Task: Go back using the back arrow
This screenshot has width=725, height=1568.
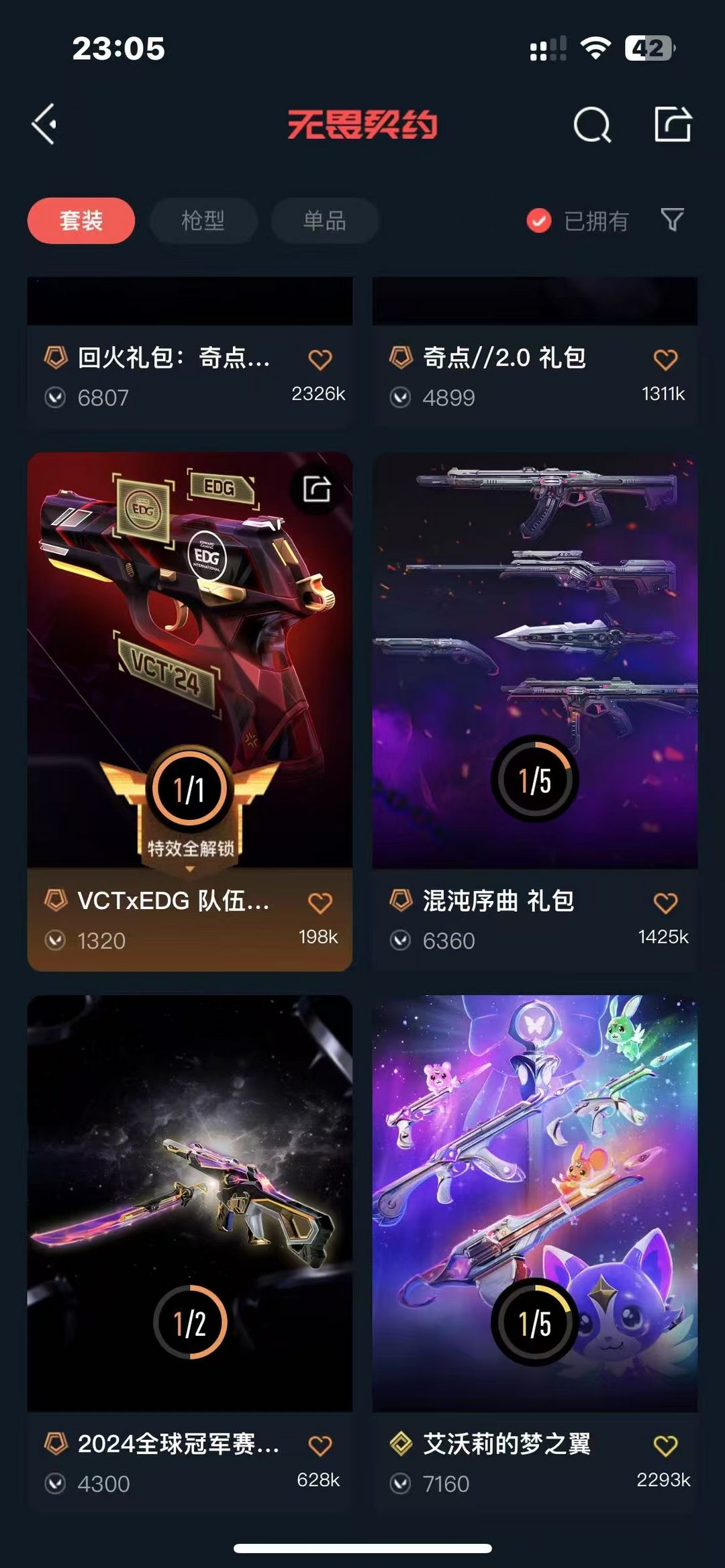Action: click(45, 124)
